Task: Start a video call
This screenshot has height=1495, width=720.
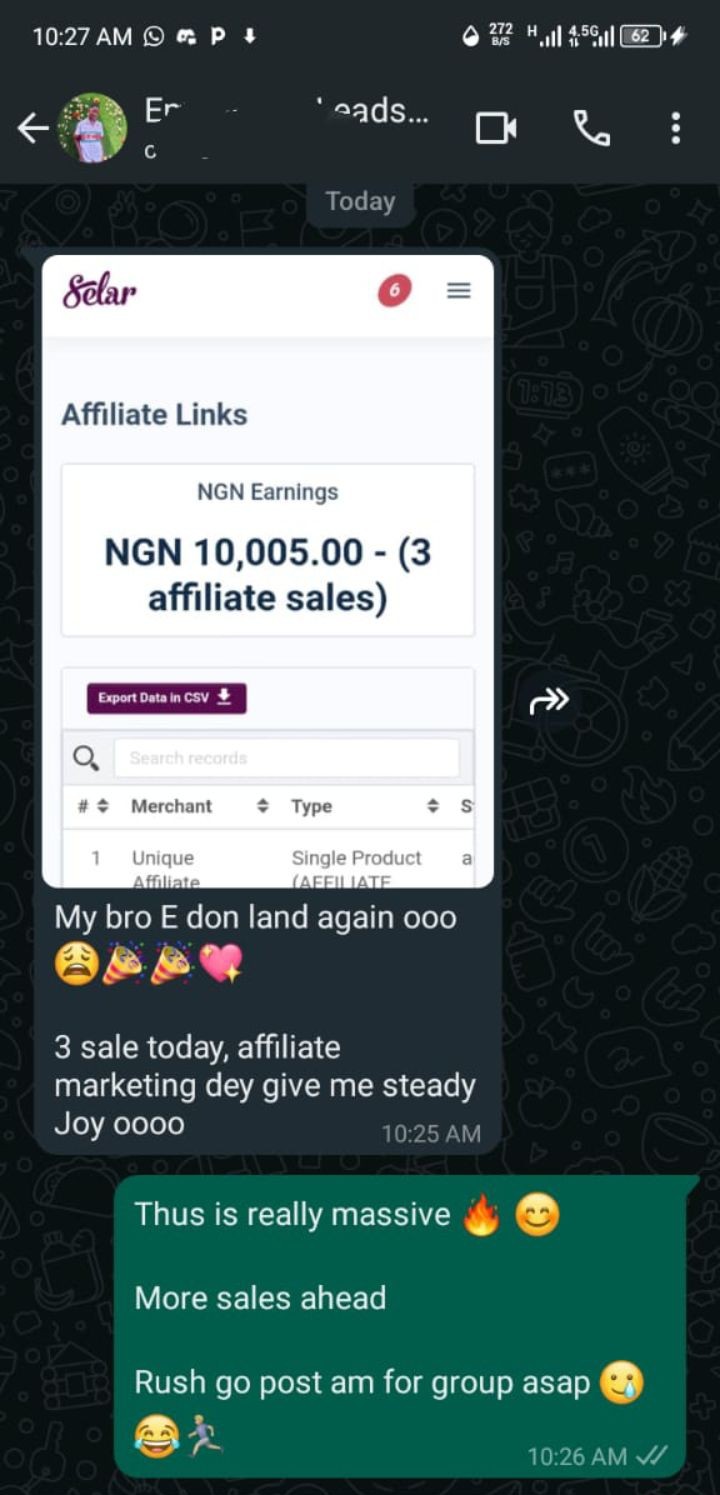Action: tap(496, 128)
